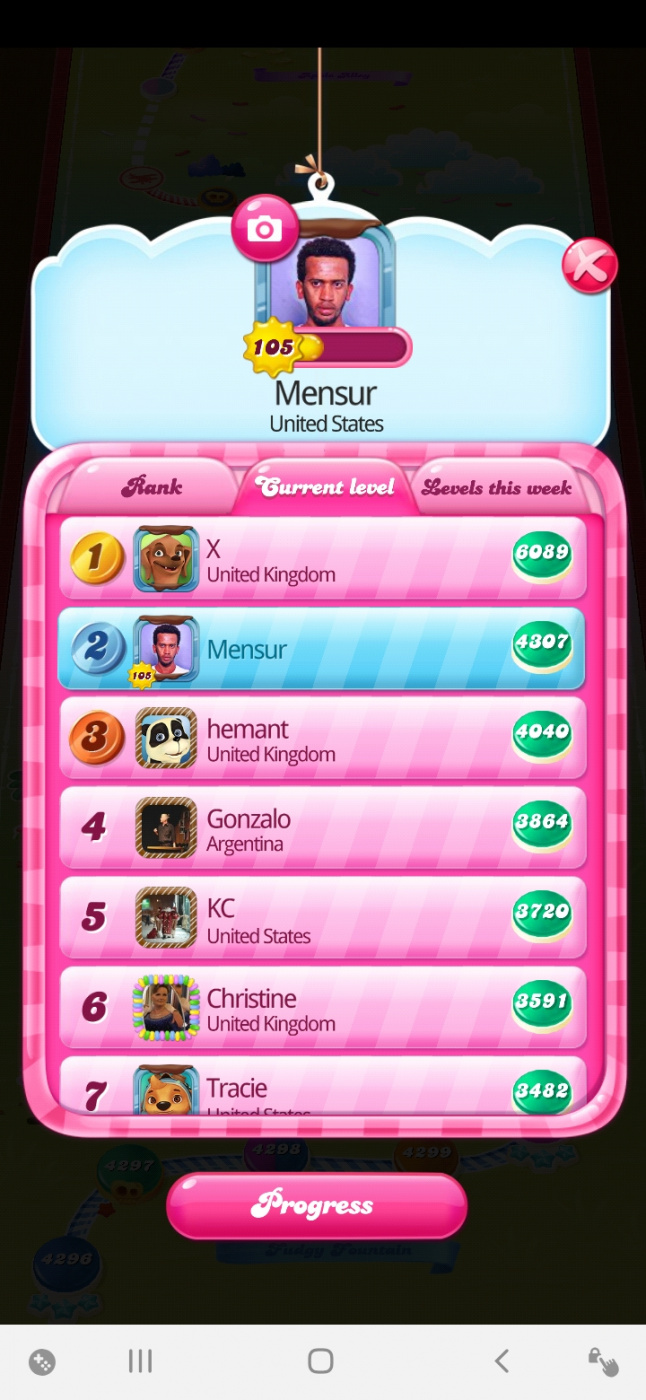The image size is (646, 1400).
Task: Select the Current level tab
Action: click(x=325, y=487)
